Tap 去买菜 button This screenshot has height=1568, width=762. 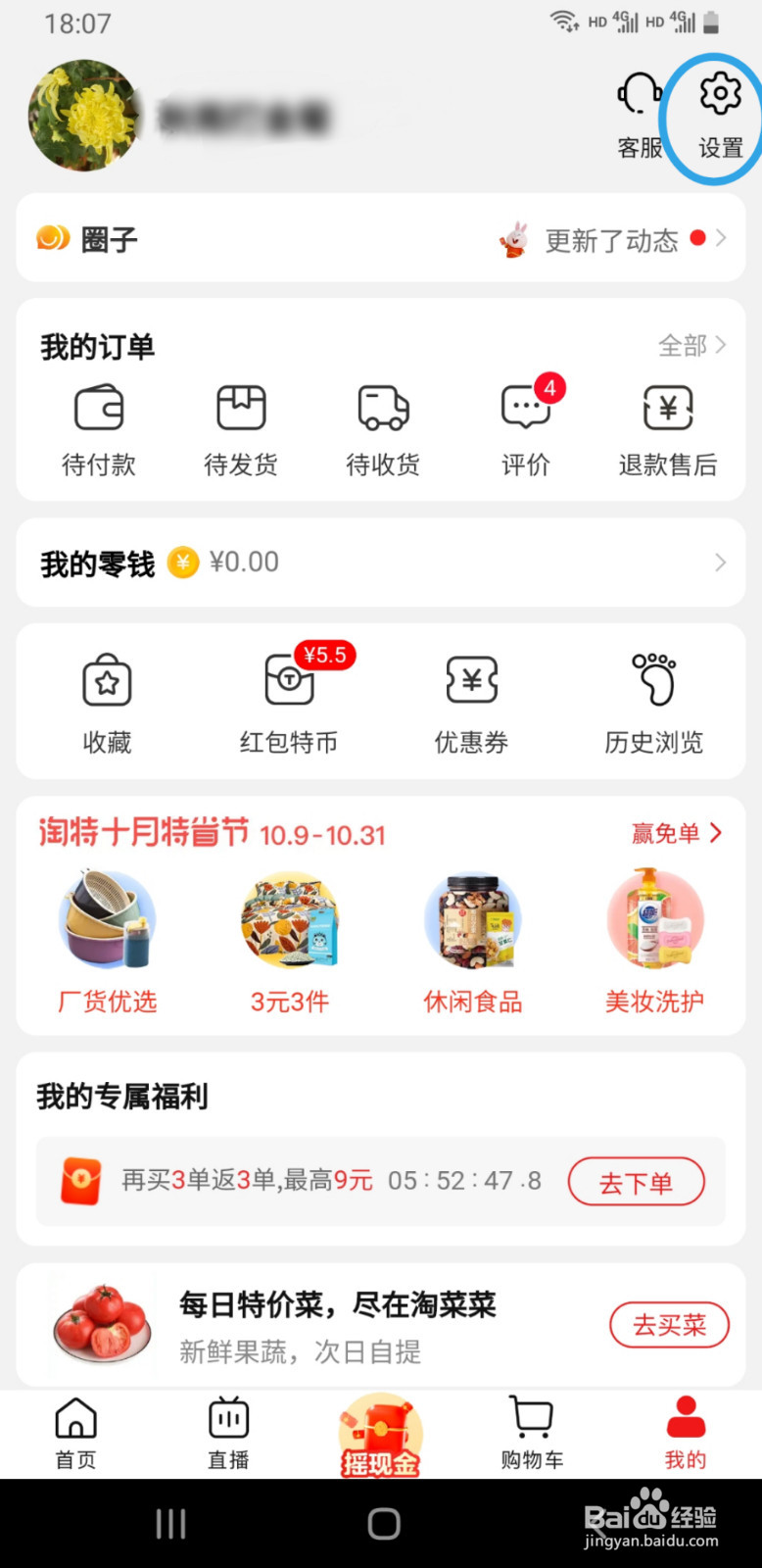coord(670,1325)
